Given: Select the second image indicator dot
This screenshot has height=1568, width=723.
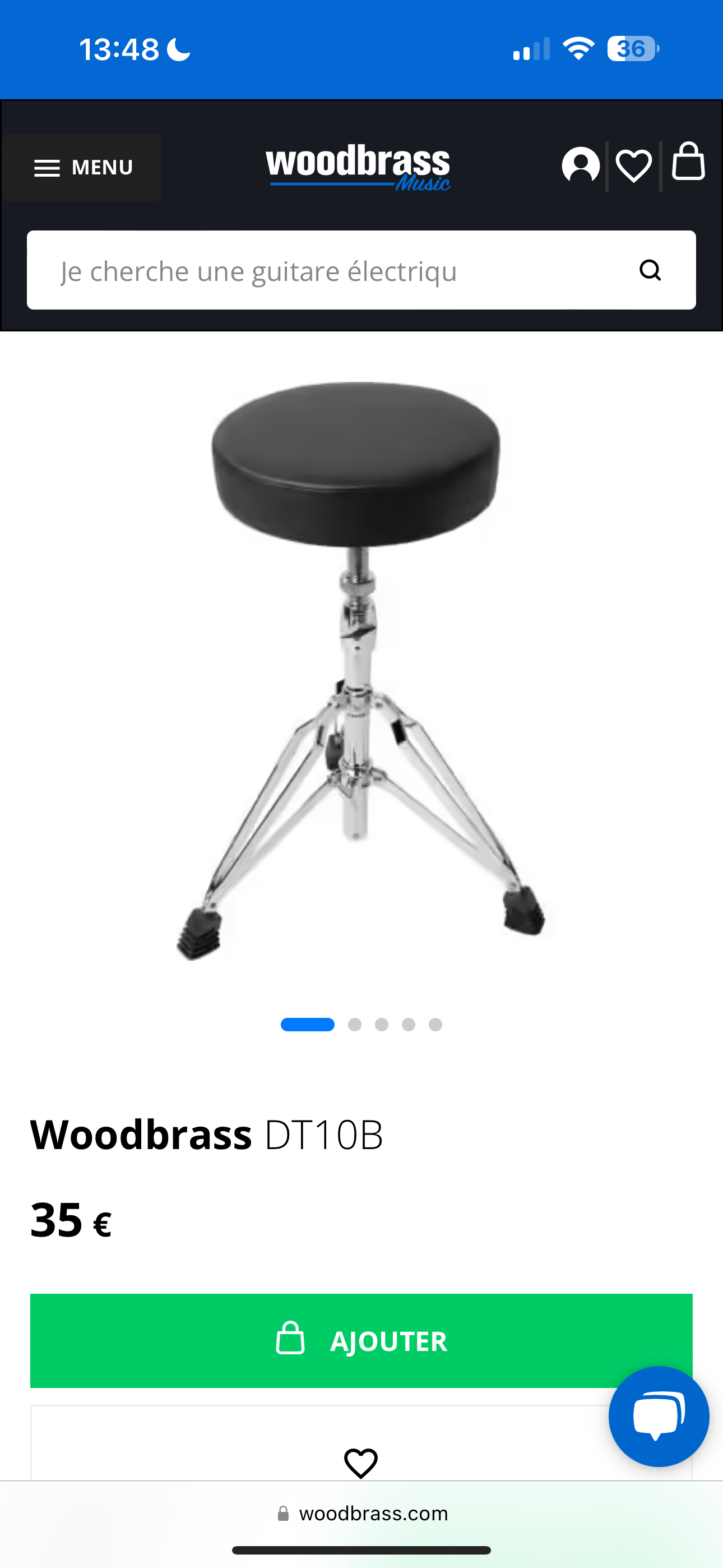Looking at the screenshot, I should point(355,1025).
